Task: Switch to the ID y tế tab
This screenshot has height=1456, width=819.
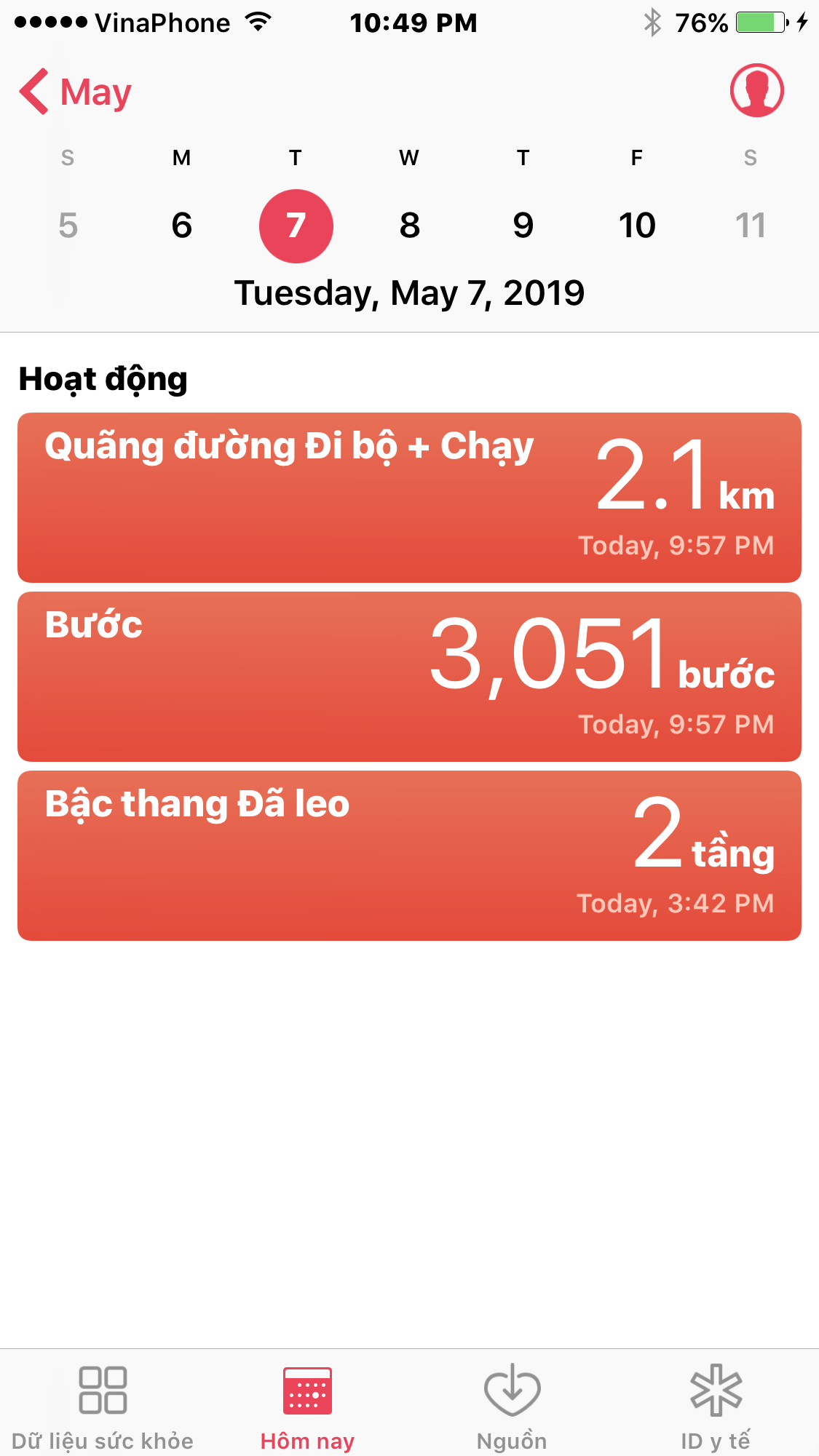Action: click(716, 1408)
